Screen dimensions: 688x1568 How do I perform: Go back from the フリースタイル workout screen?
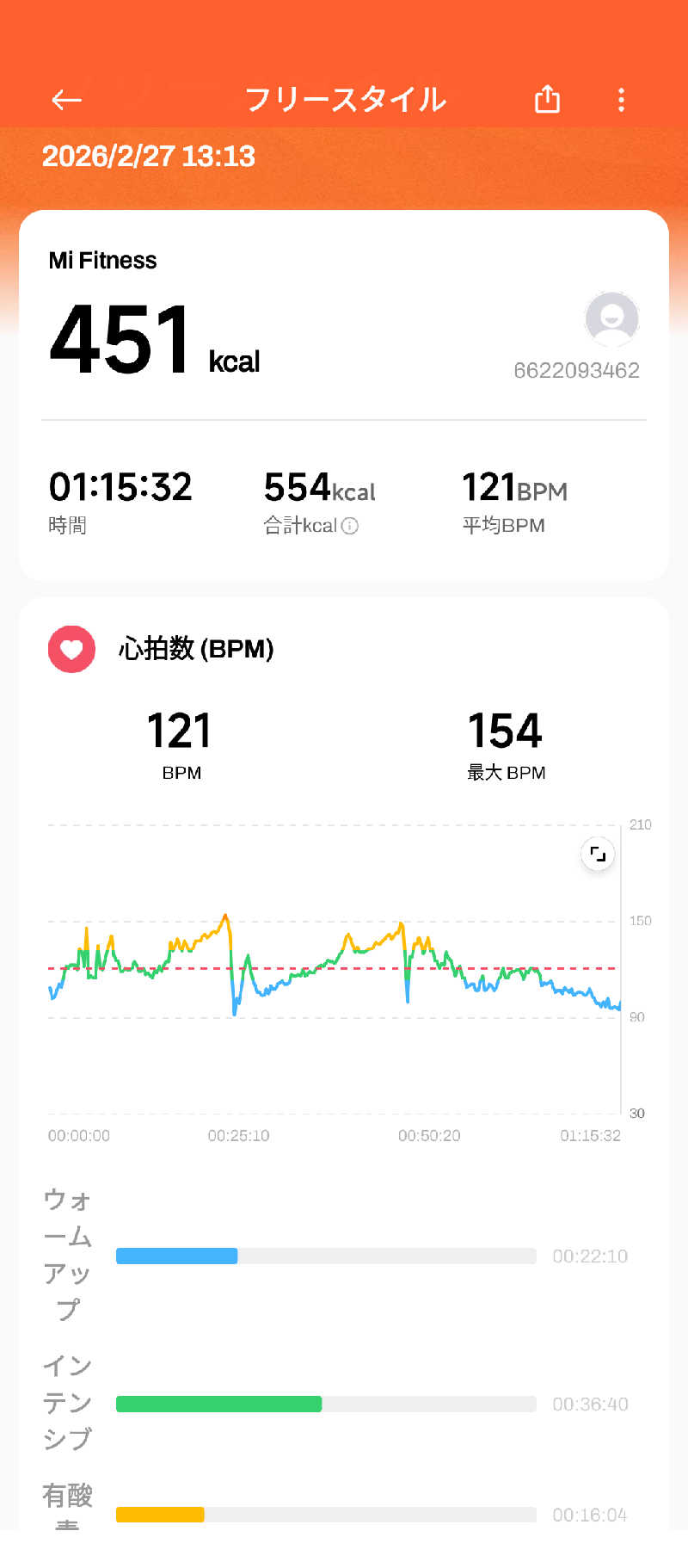[66, 100]
